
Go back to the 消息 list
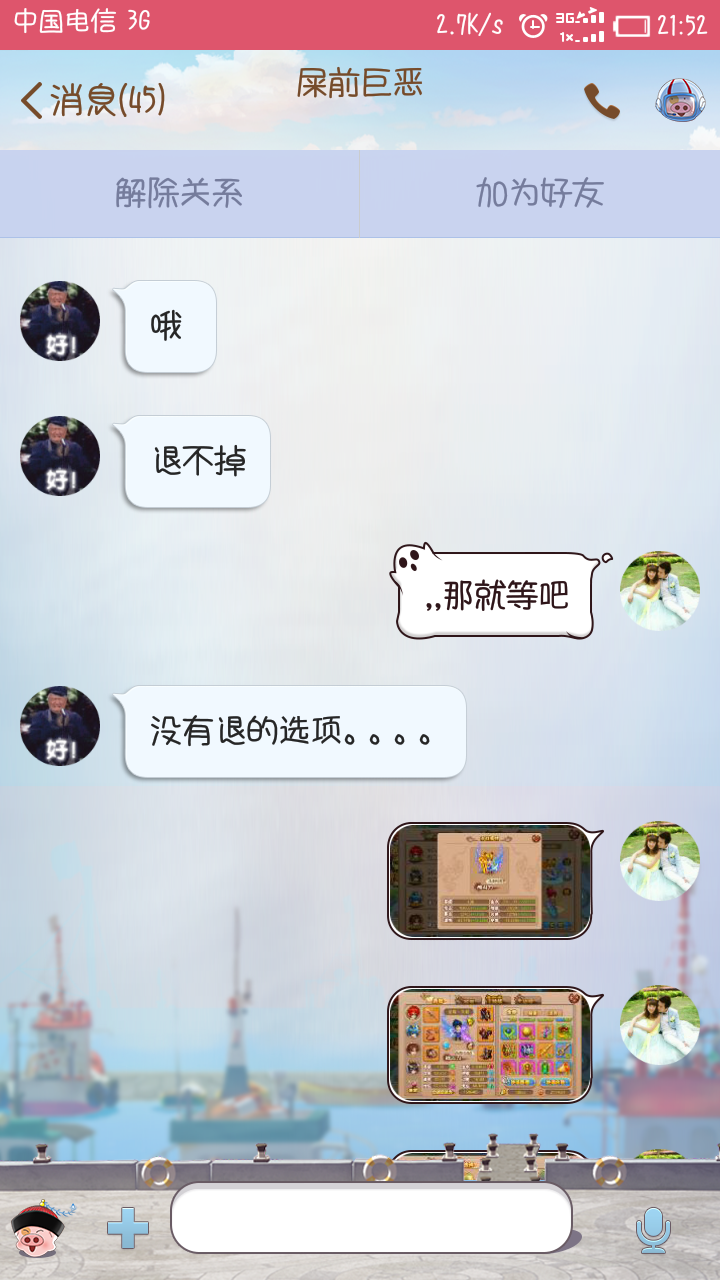click(92, 100)
